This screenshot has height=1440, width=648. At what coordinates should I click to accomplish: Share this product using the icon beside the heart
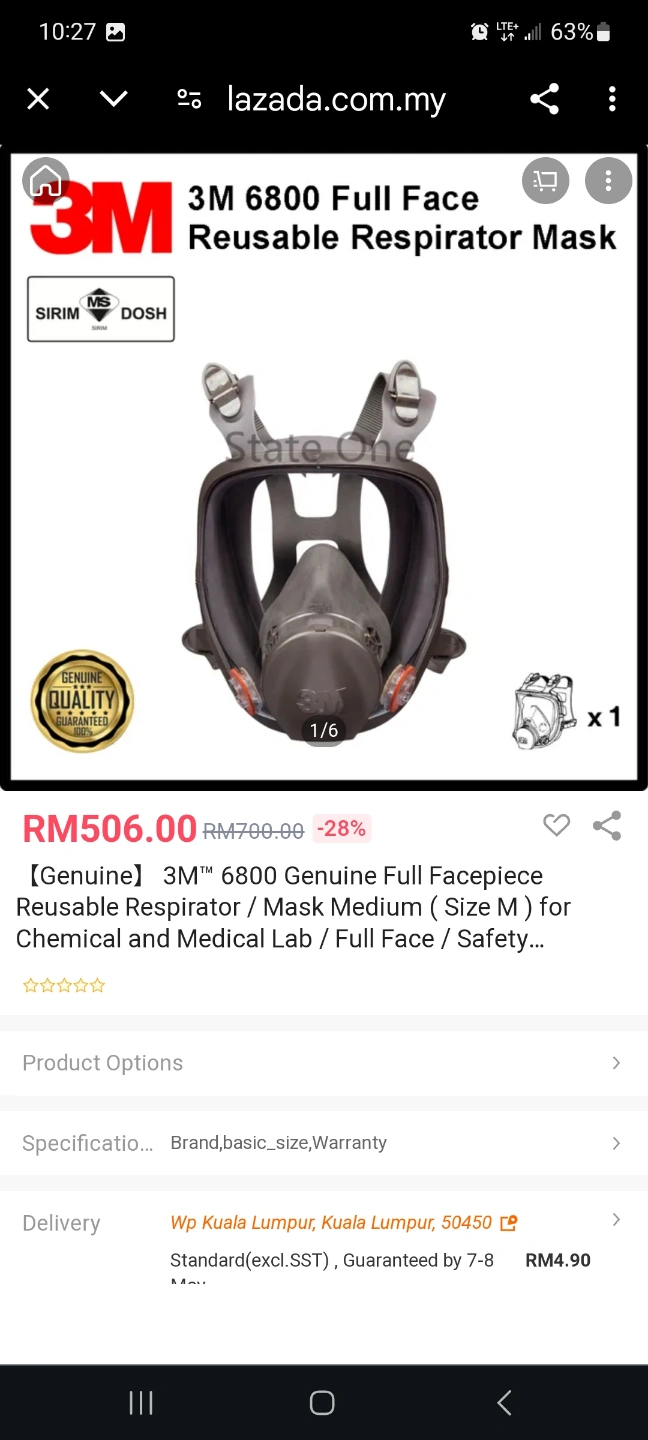(607, 825)
